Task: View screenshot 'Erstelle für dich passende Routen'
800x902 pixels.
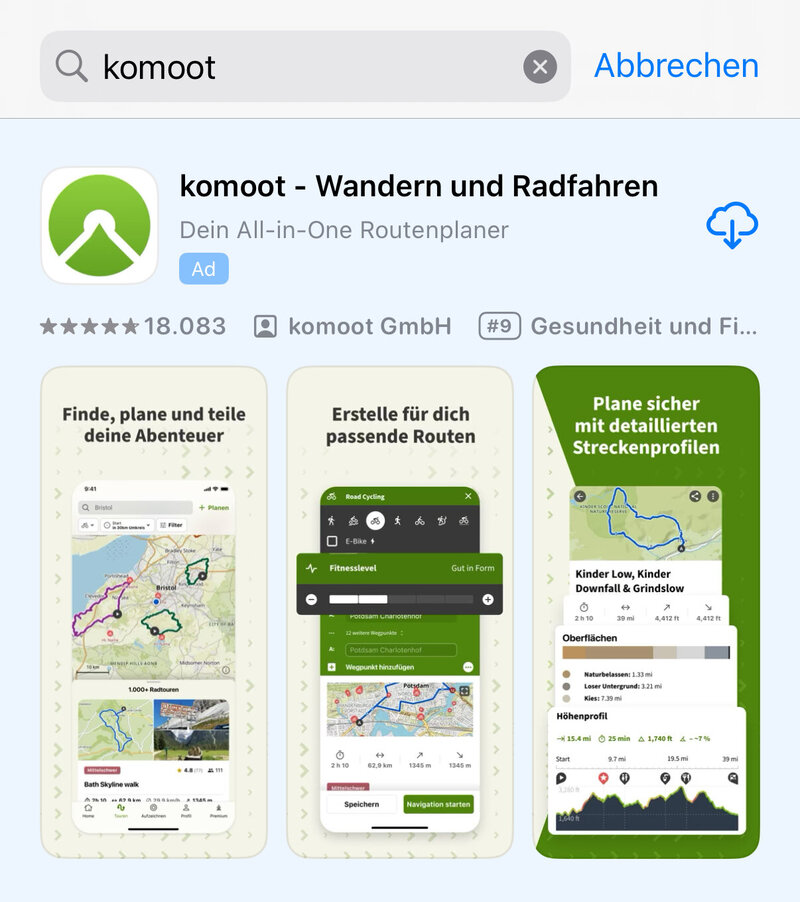Action: (x=400, y=612)
